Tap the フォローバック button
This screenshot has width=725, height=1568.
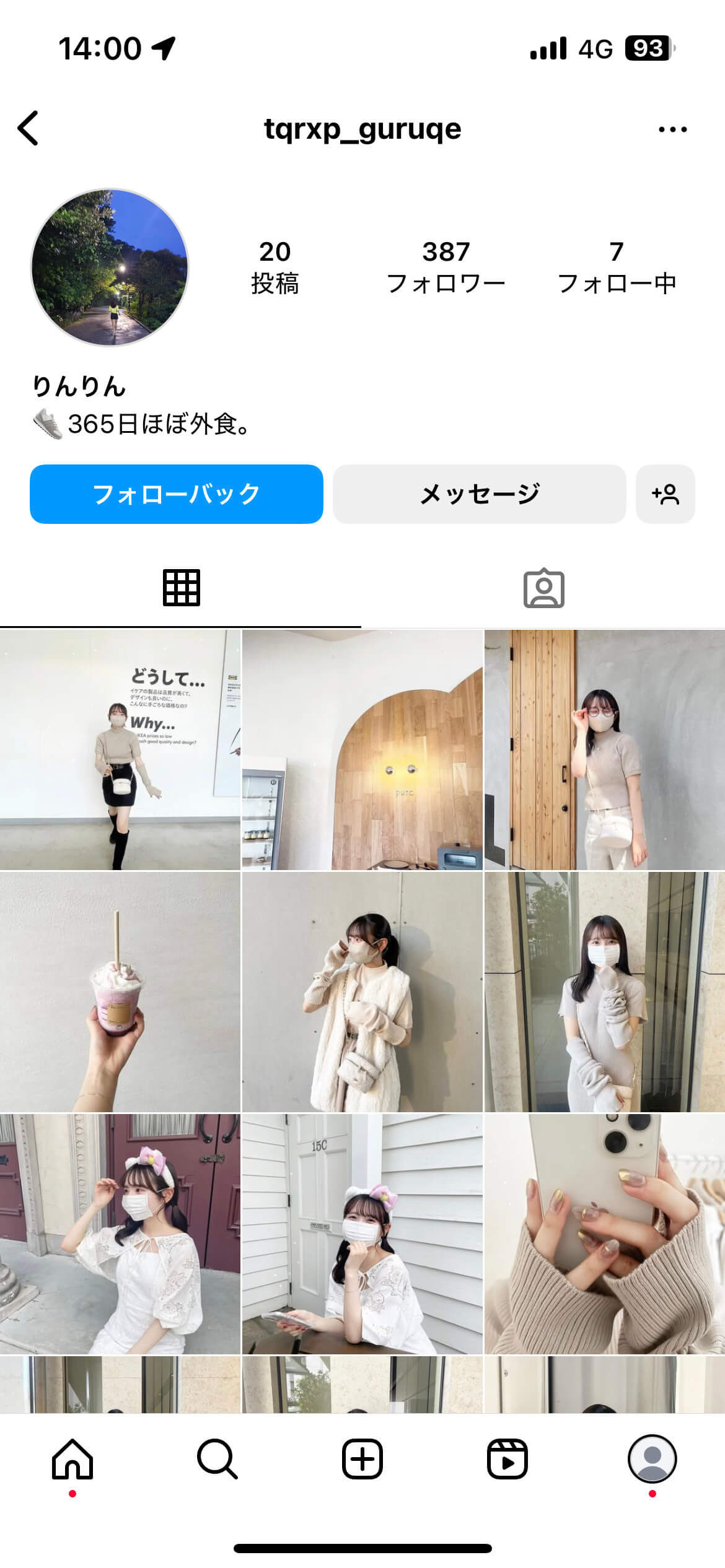(x=177, y=494)
